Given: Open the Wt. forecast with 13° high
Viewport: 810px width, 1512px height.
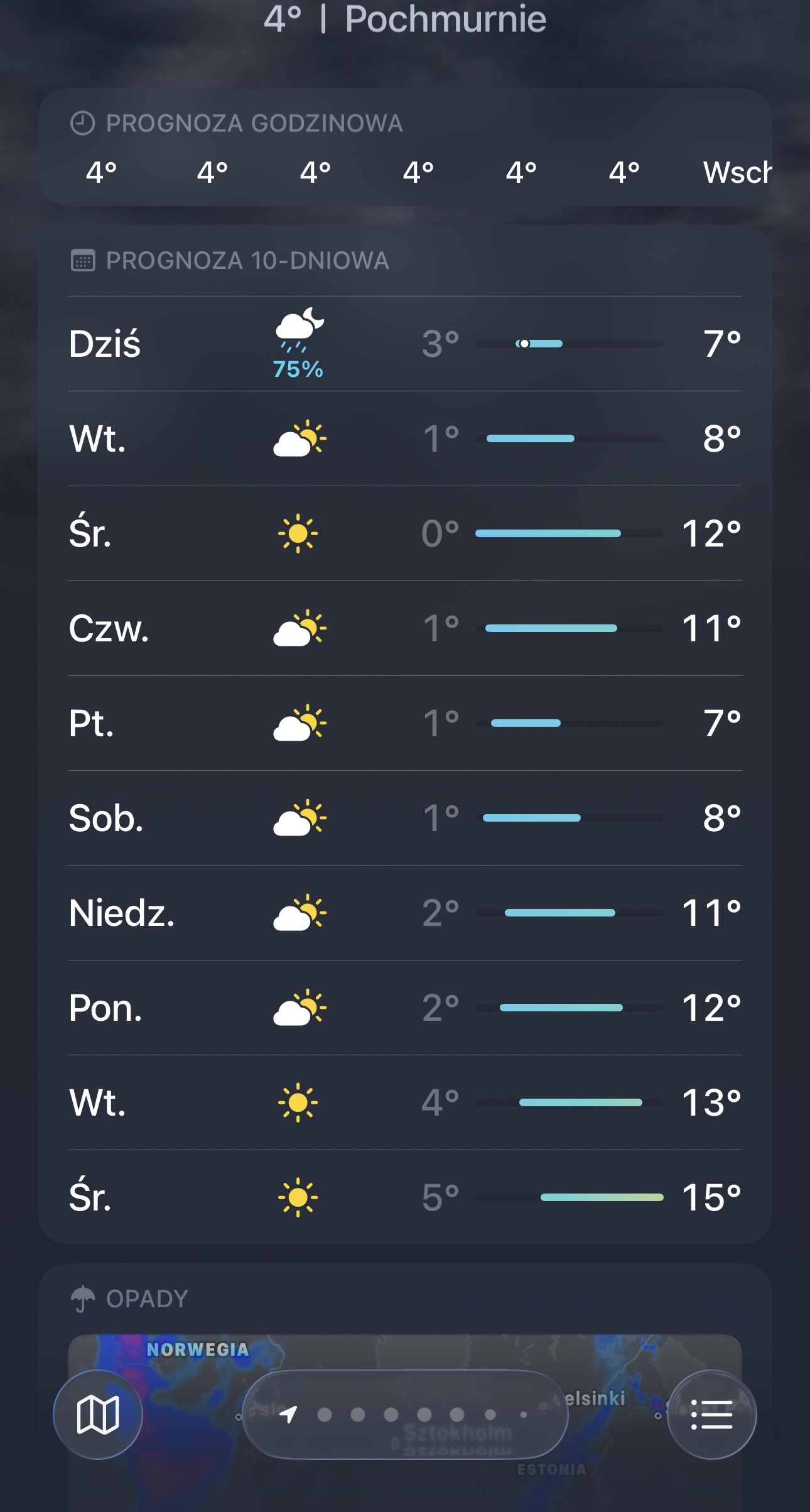Looking at the screenshot, I should [405, 1102].
